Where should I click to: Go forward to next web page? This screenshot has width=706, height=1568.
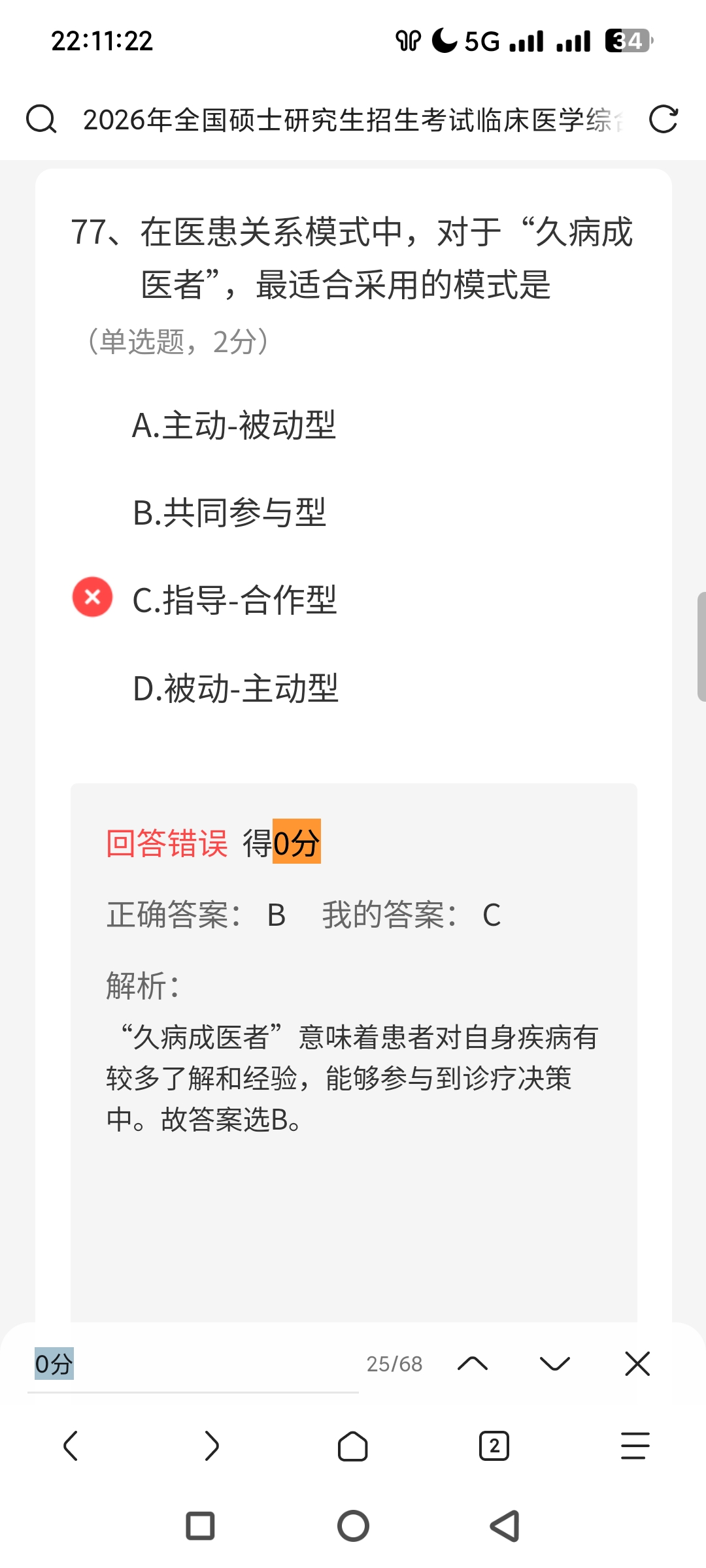(x=211, y=1446)
